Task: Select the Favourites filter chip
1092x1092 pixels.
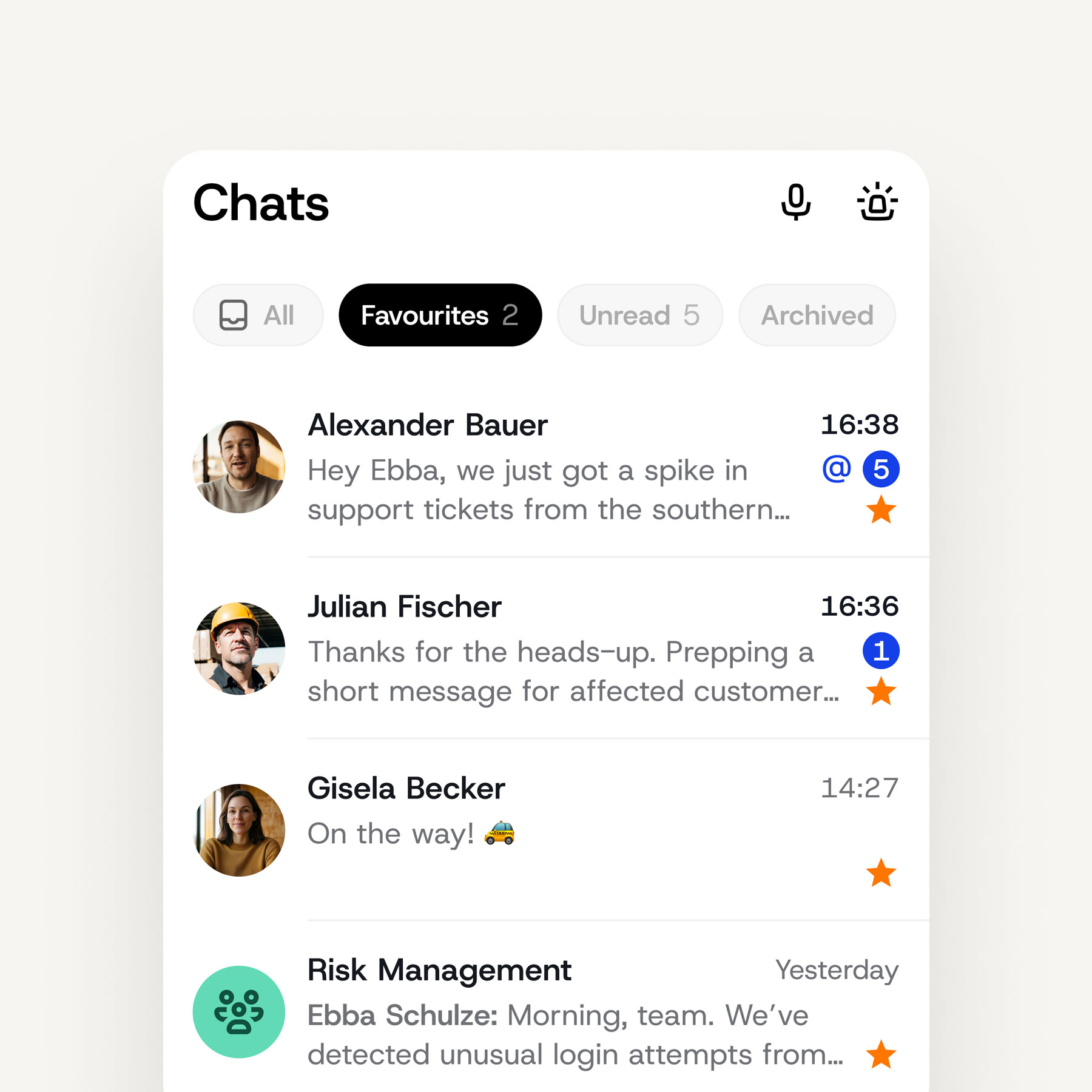Action: tap(440, 315)
